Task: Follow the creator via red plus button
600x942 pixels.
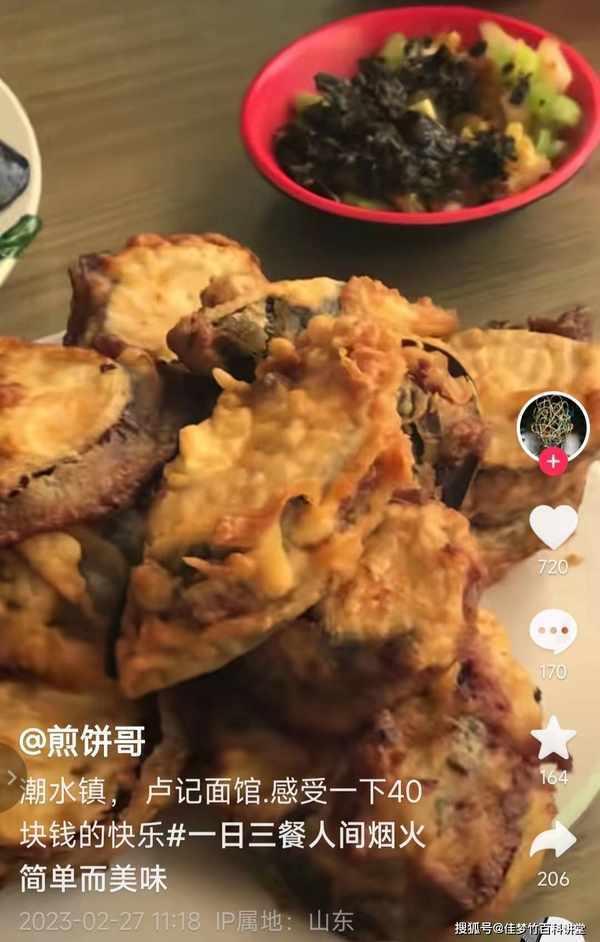Action: (553, 461)
